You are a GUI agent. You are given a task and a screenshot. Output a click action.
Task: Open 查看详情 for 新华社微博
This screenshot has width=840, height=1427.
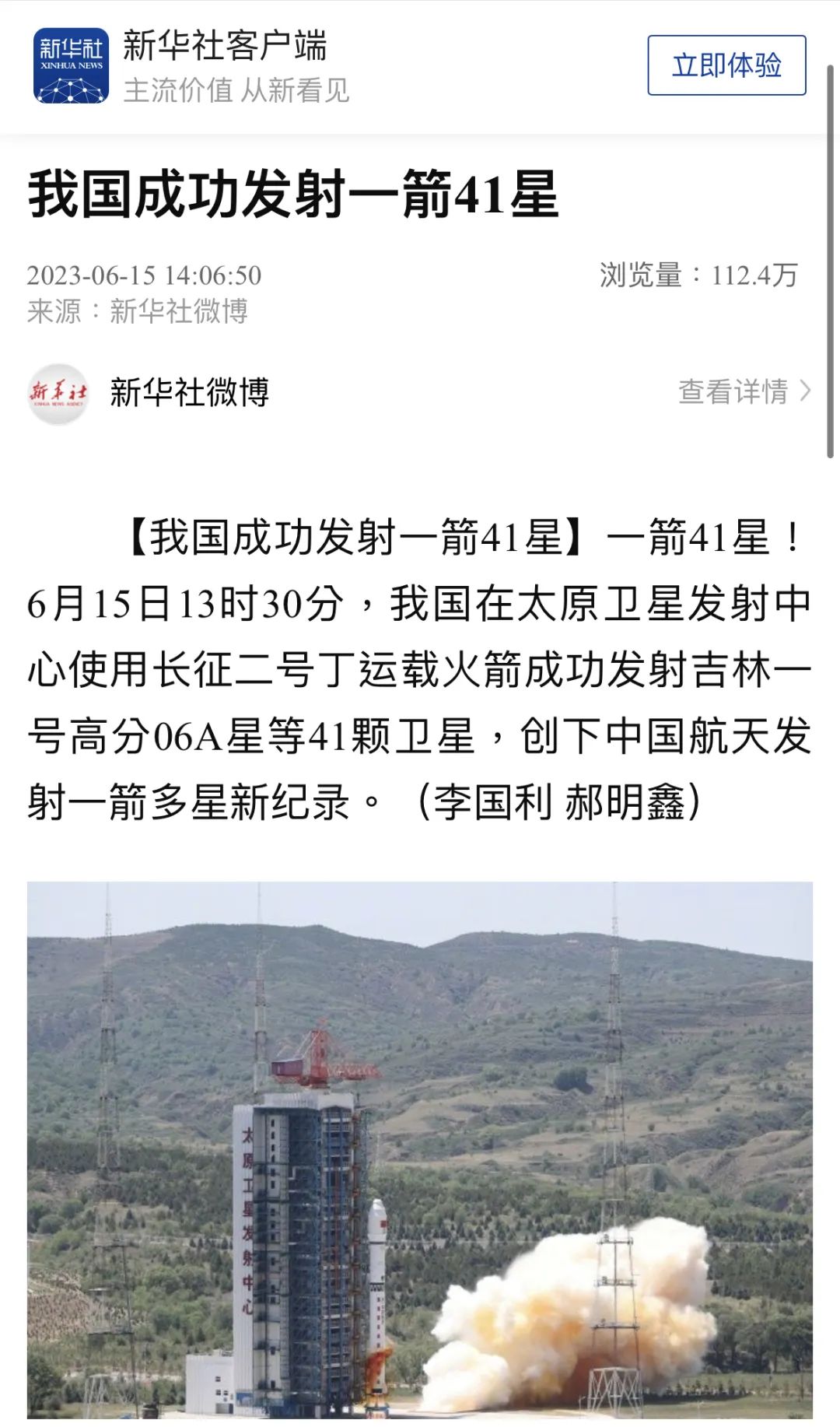click(744, 391)
